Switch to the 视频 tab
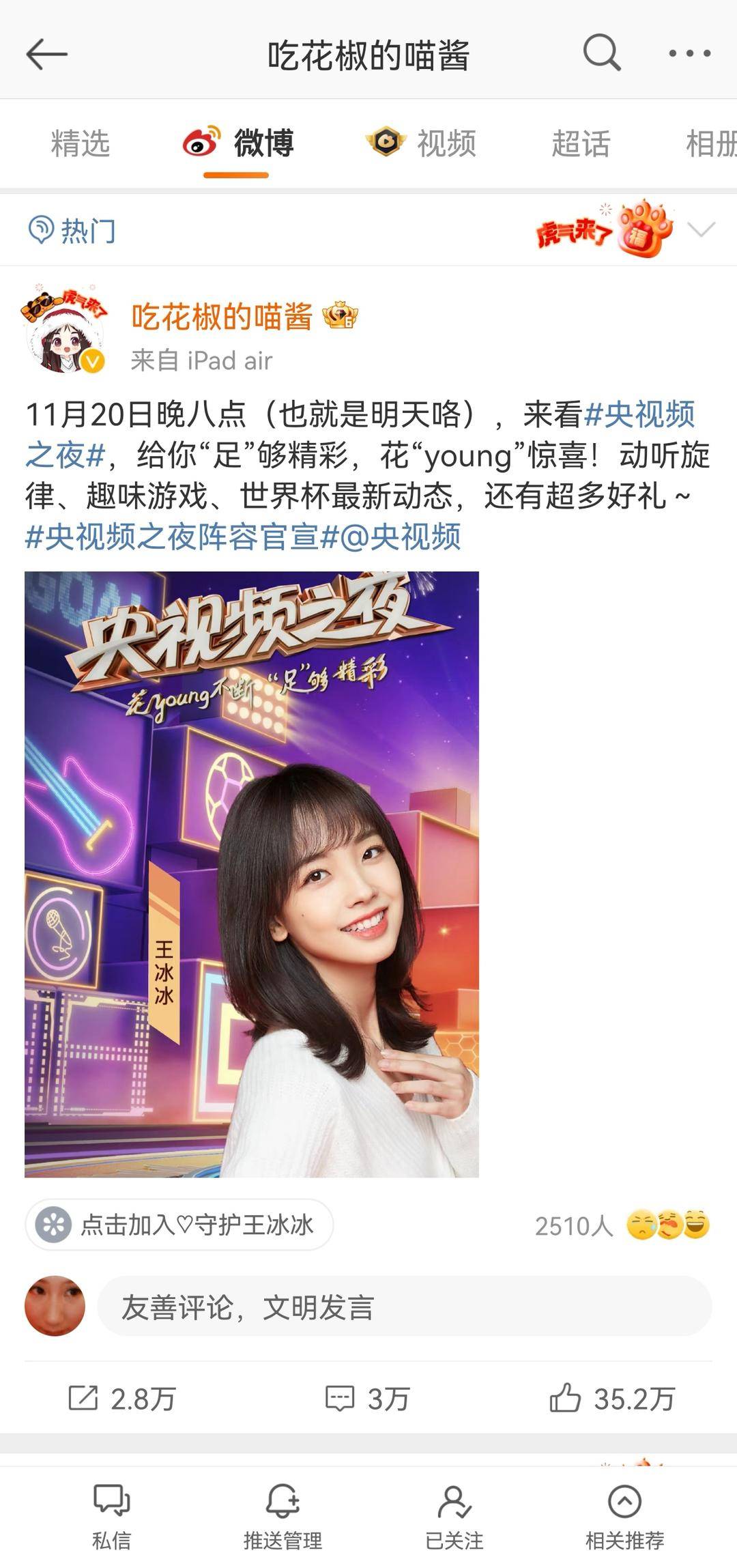Screen dimensions: 737x1568 click(420, 143)
